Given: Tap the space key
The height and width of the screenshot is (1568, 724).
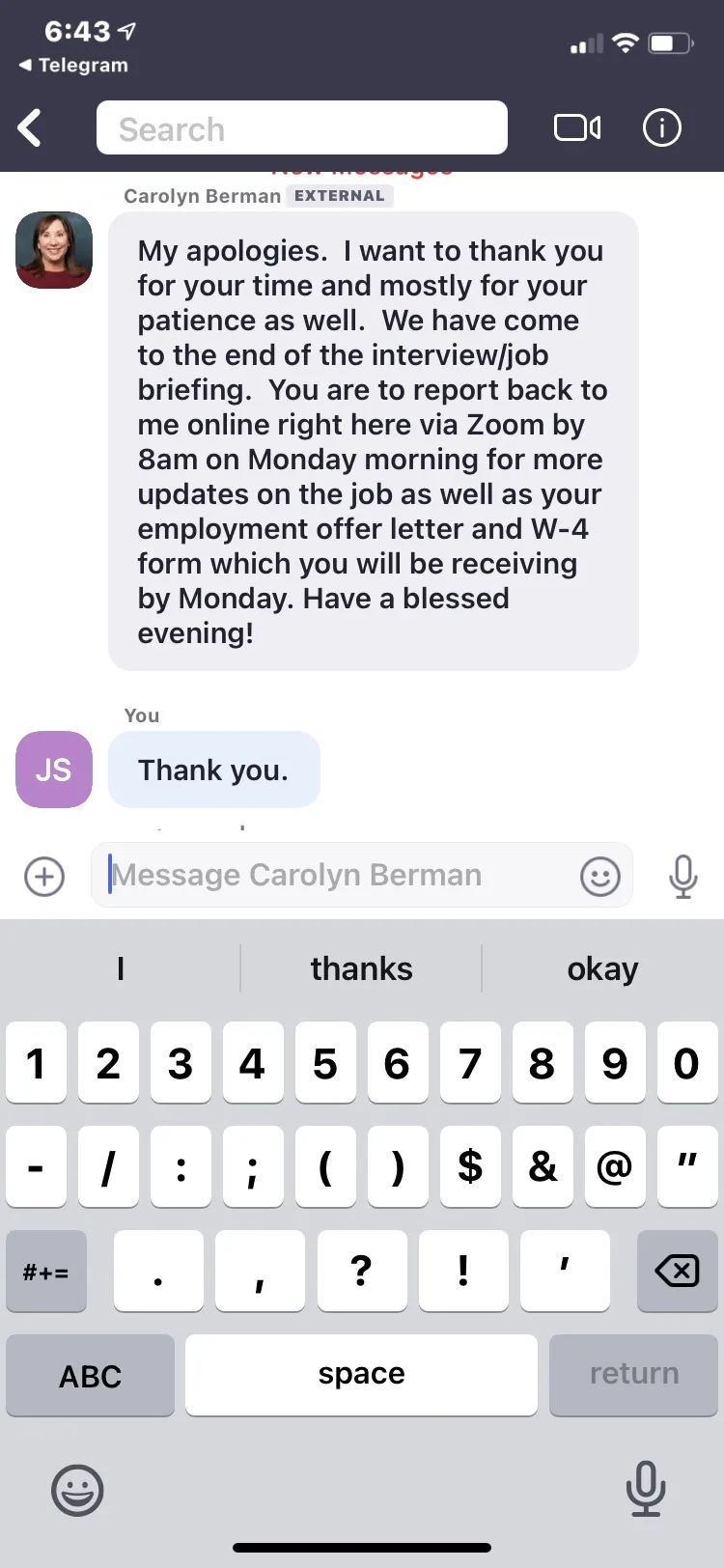Looking at the screenshot, I should pyautogui.click(x=361, y=1375).
